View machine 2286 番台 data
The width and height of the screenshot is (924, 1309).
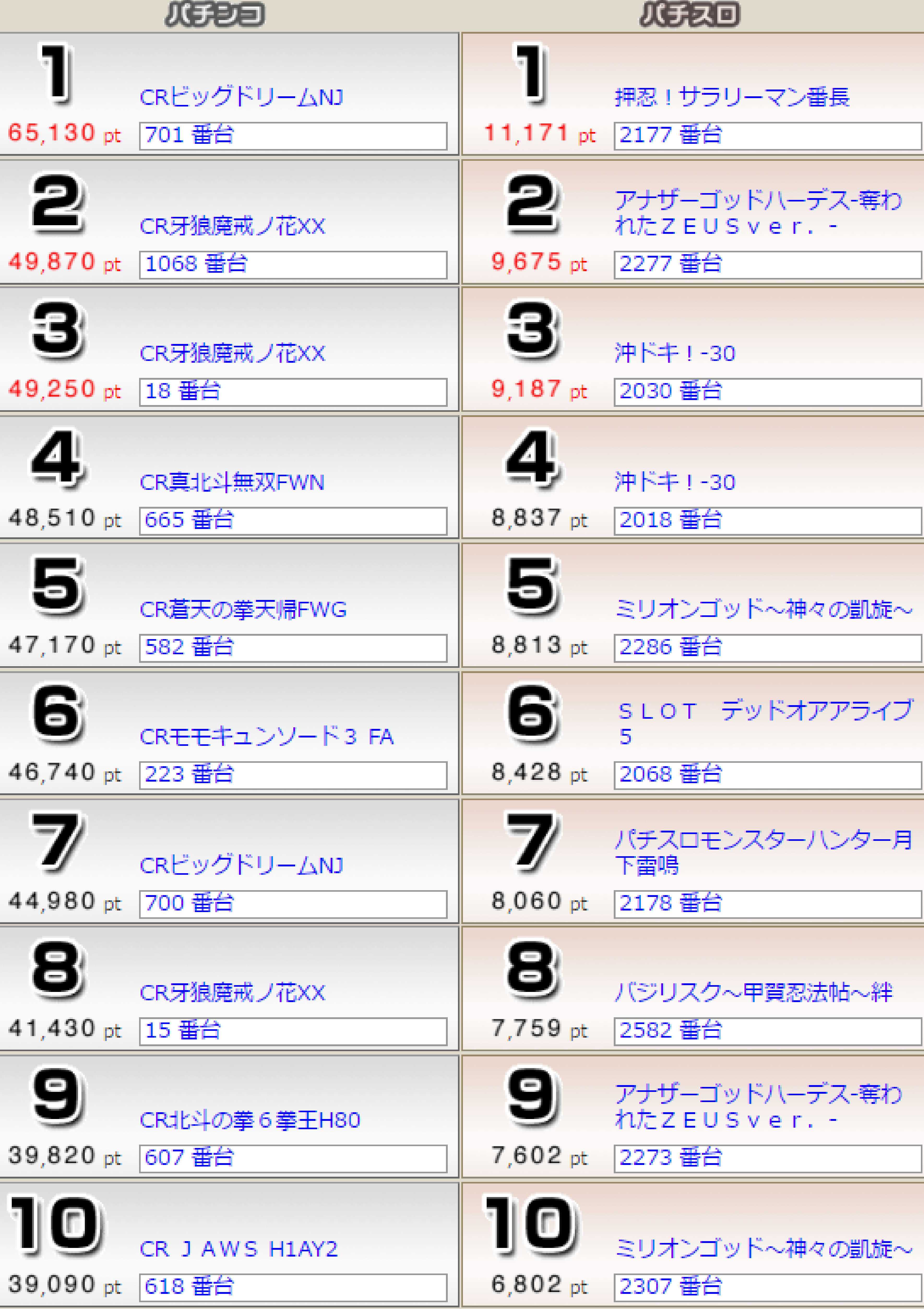pyautogui.click(x=670, y=647)
